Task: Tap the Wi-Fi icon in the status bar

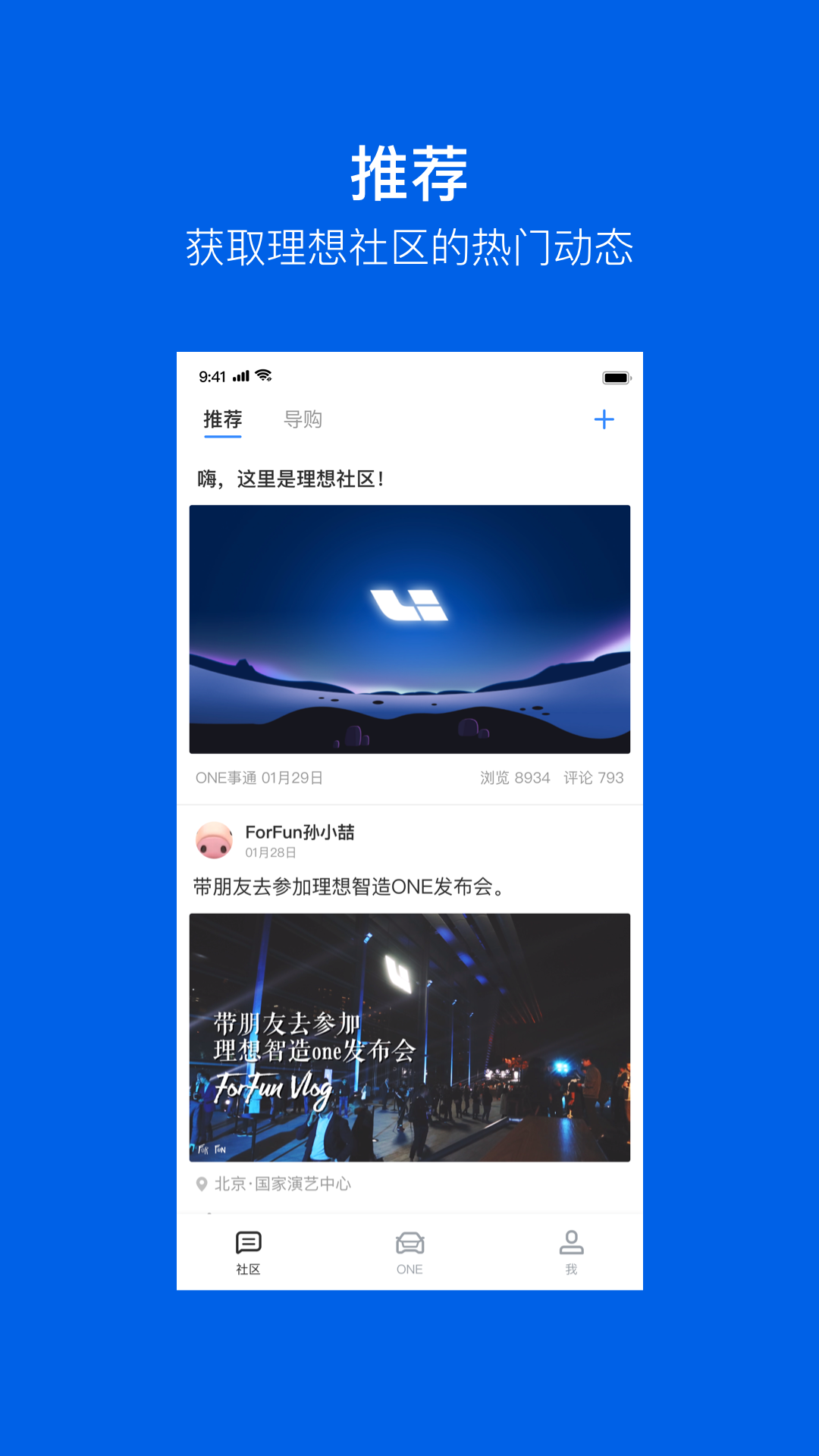Action: pos(262,375)
